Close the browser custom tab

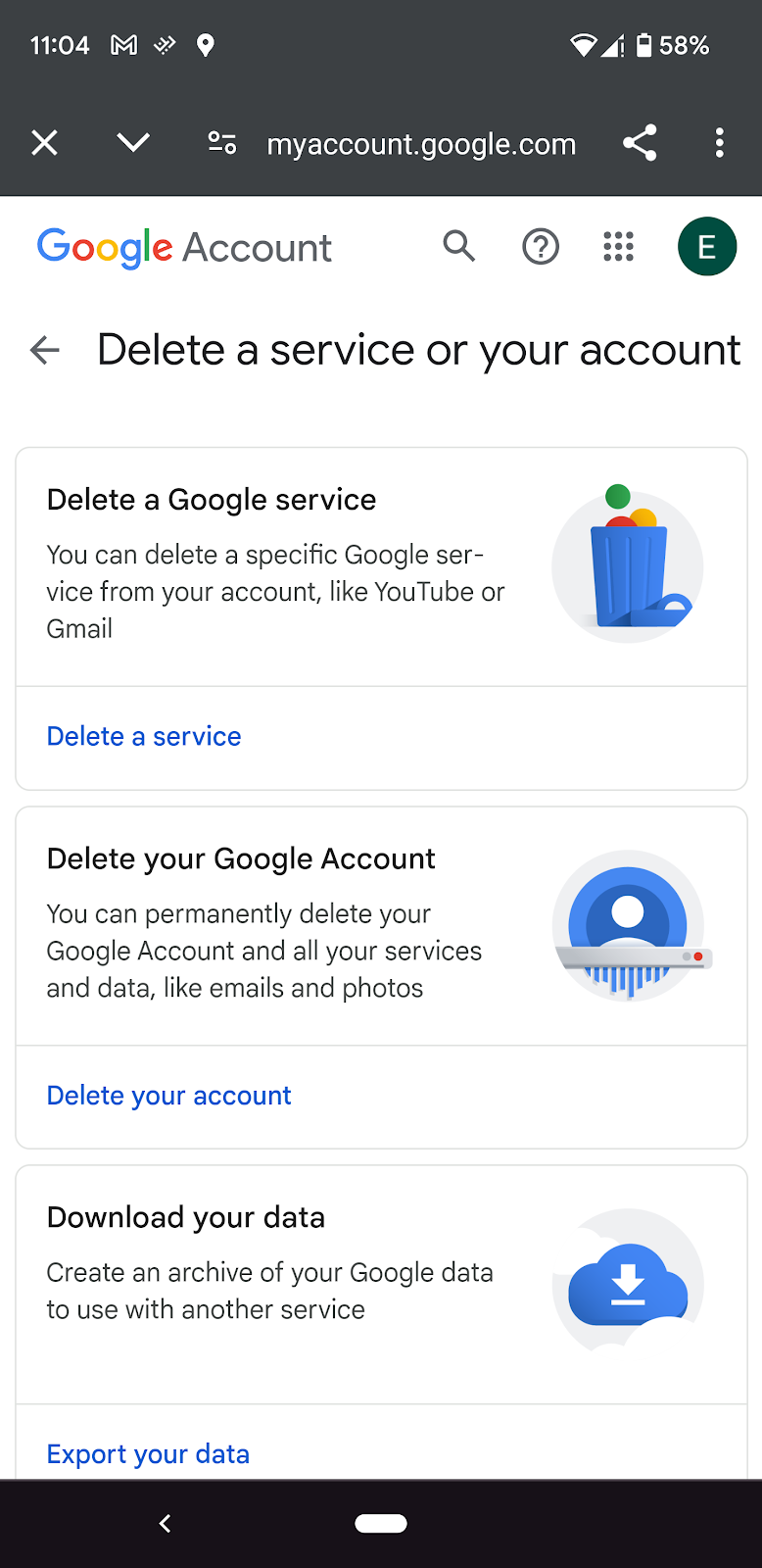coord(45,144)
